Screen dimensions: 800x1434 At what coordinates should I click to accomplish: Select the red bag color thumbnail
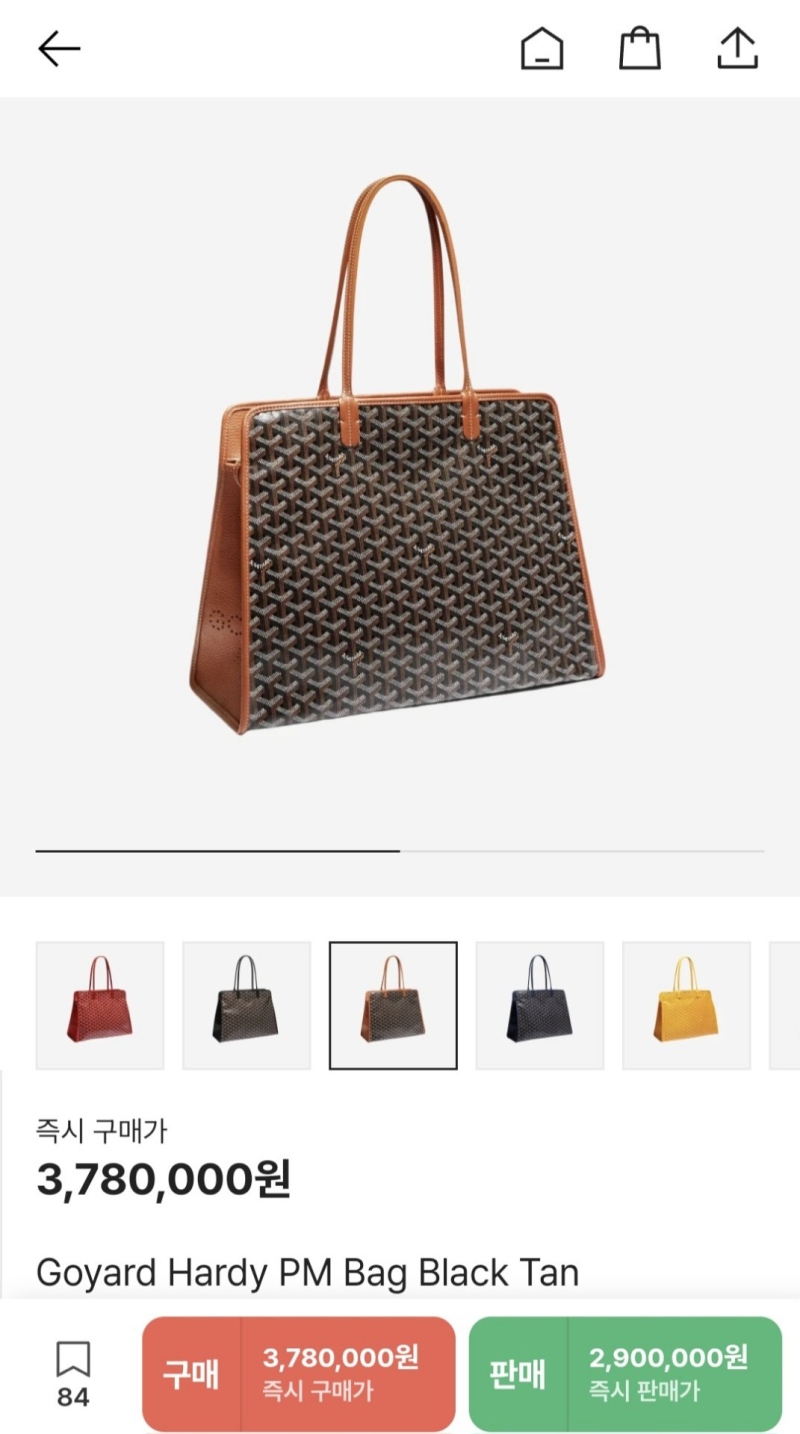click(100, 1005)
